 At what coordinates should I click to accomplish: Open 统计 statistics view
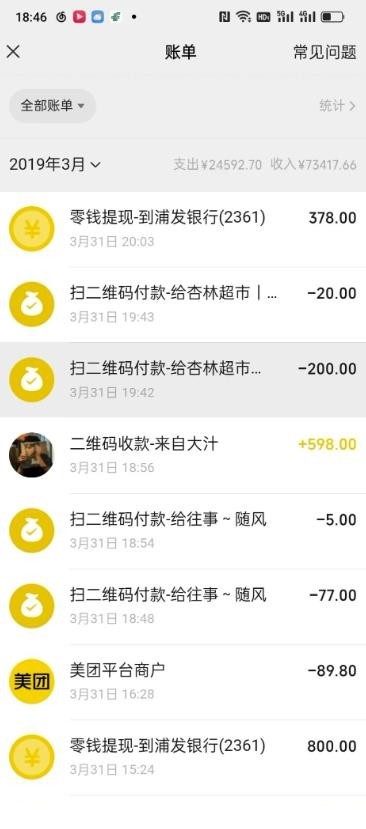337,106
